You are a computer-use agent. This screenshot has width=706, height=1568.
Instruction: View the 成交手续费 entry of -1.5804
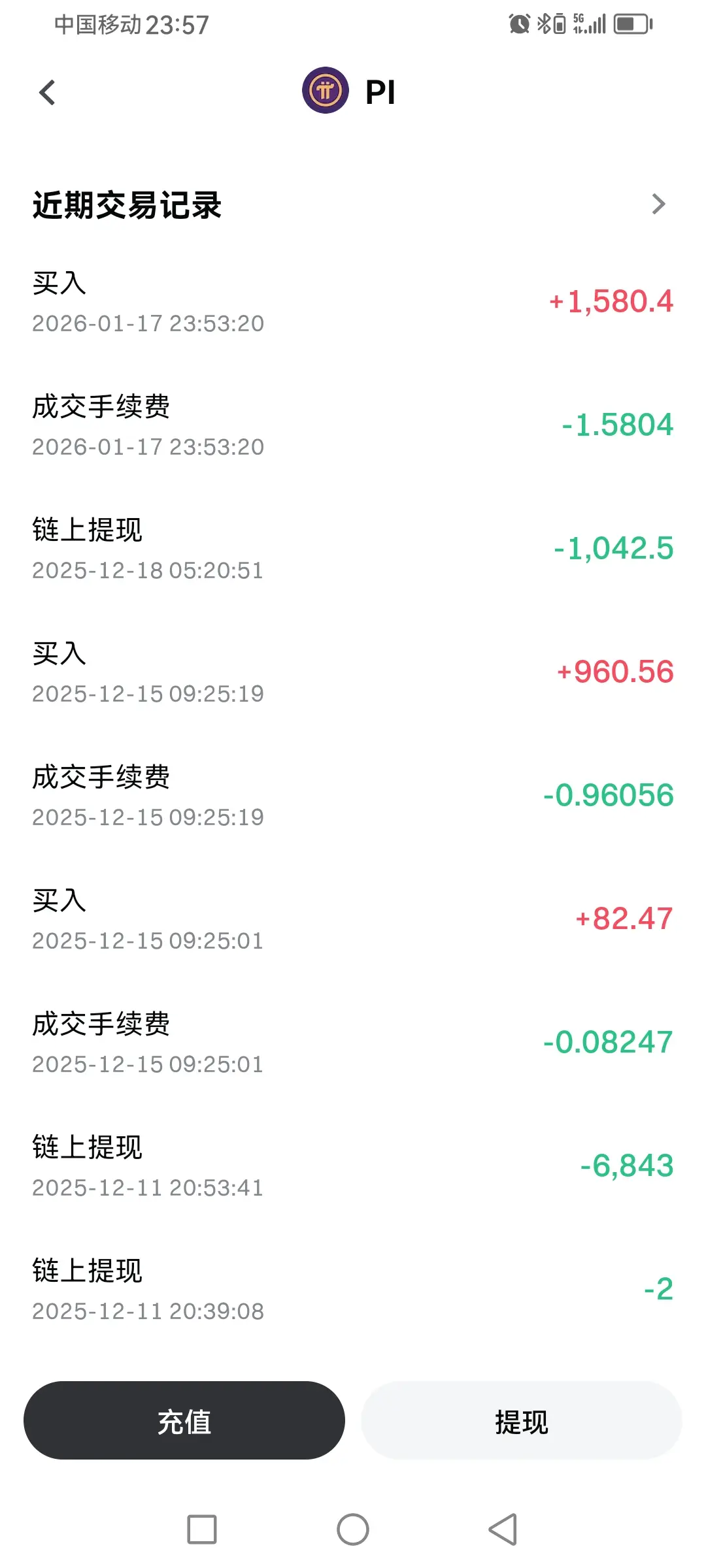tap(353, 425)
